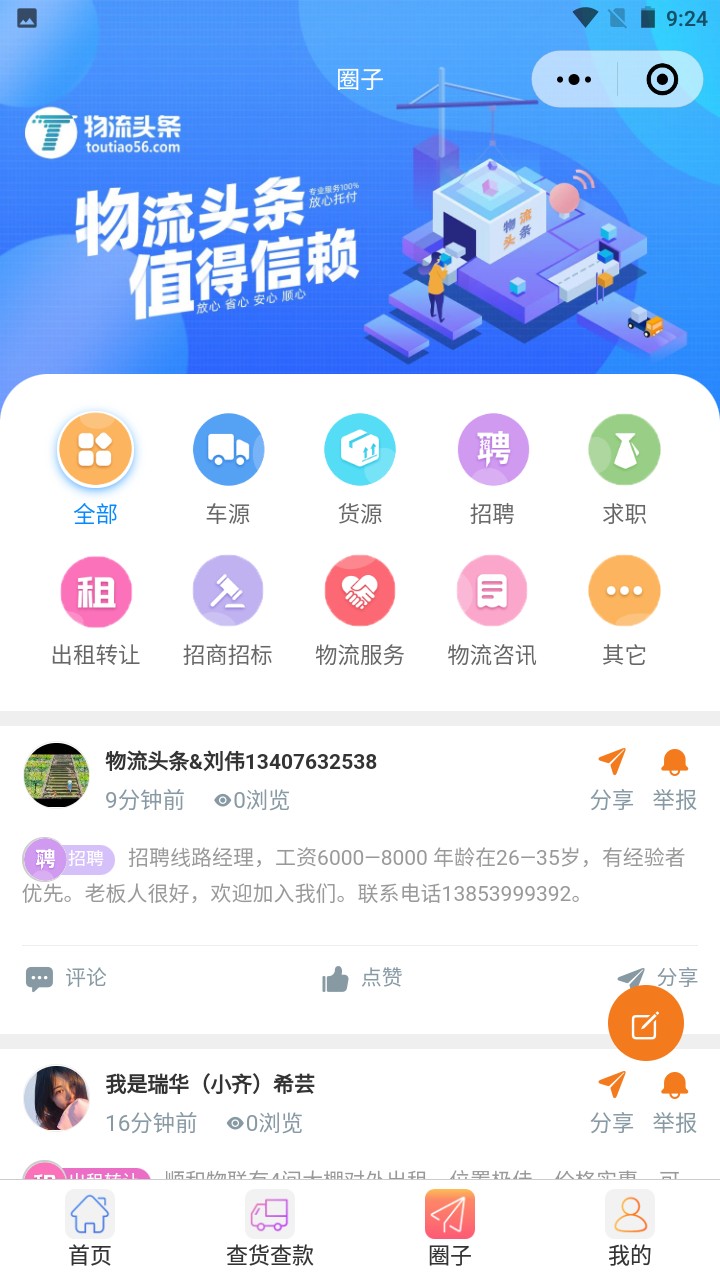Viewport: 720px width, 1280px height.
Task: Tap the 招聘 recruitment category icon
Action: (492, 449)
